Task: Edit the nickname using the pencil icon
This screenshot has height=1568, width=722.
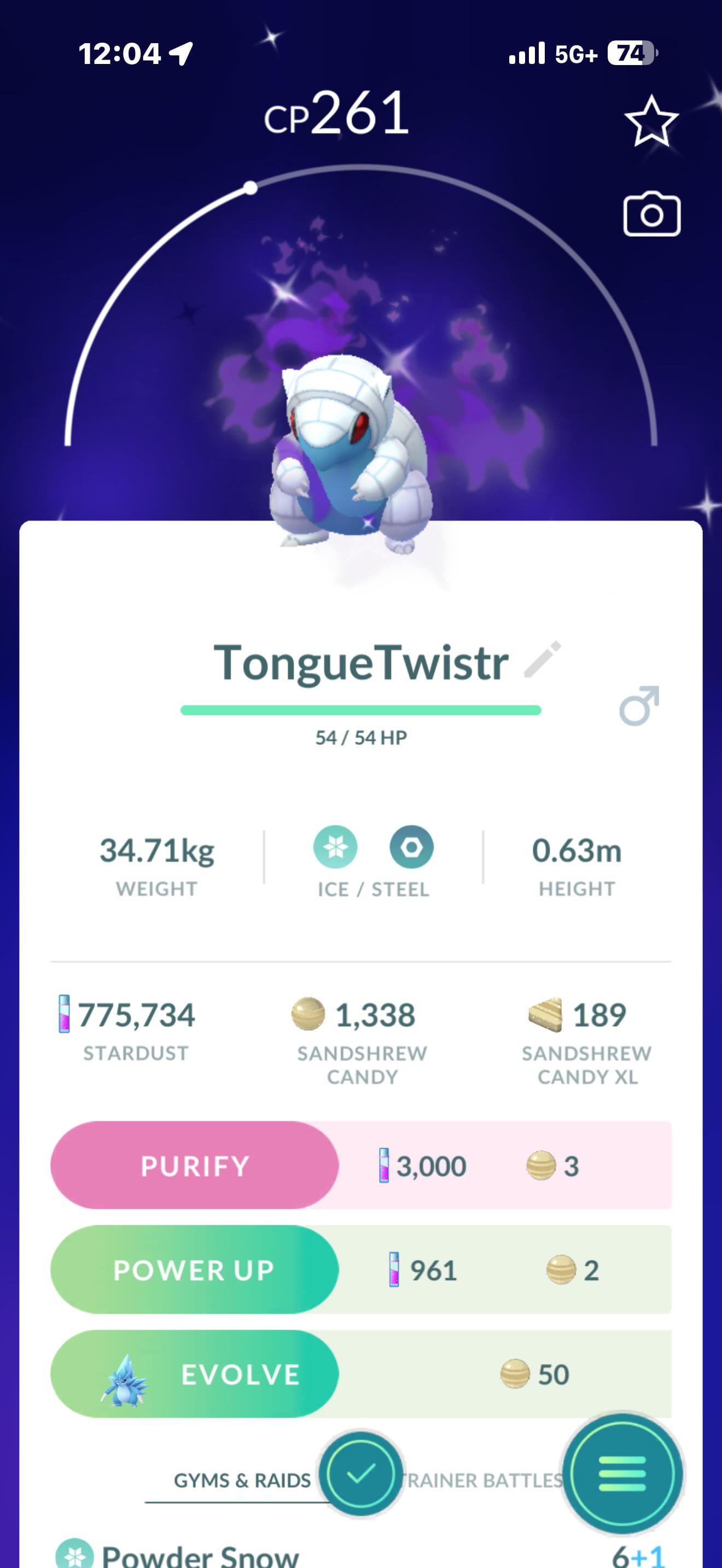Action: (543, 660)
